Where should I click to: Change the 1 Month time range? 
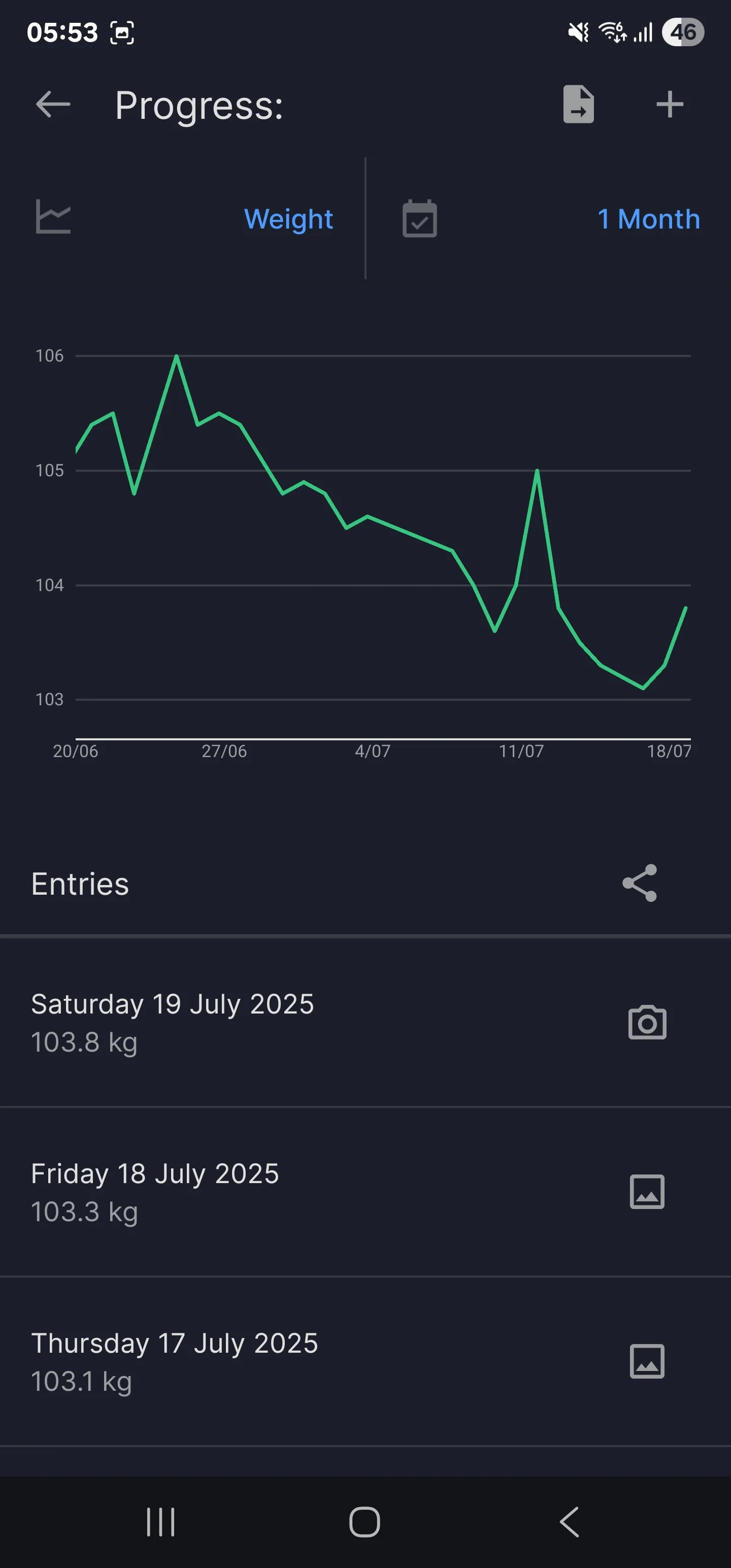pyautogui.click(x=549, y=219)
